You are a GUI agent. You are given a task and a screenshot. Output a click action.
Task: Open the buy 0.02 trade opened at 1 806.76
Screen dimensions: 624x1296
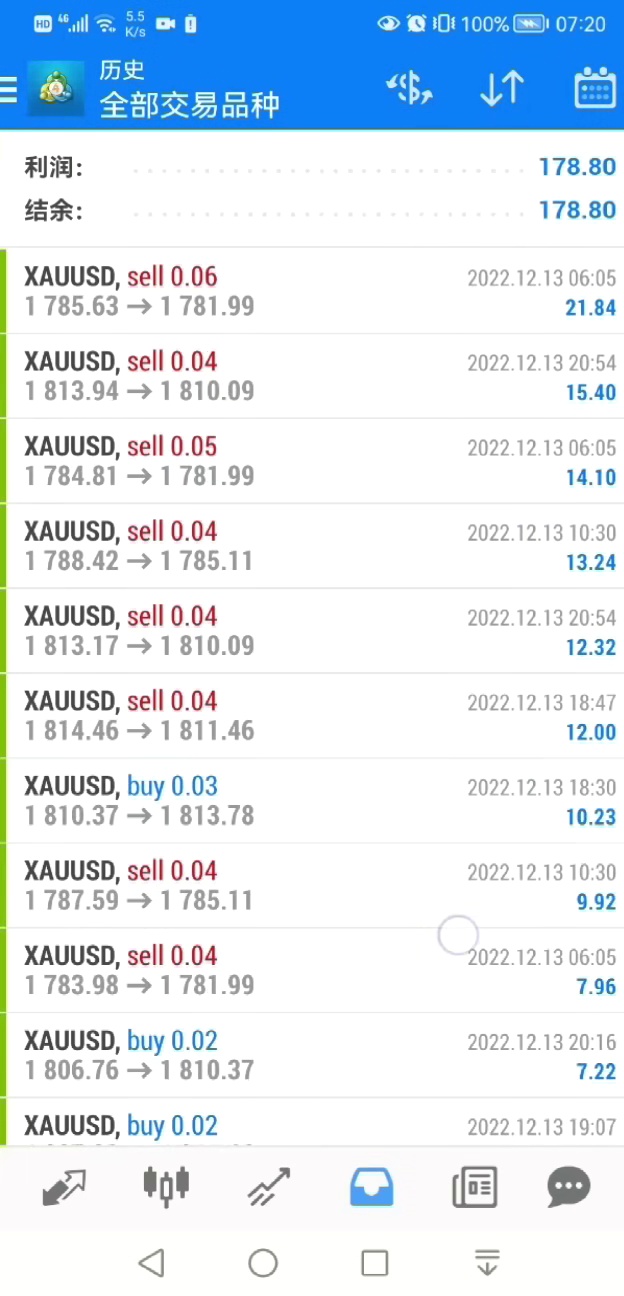click(312, 1056)
